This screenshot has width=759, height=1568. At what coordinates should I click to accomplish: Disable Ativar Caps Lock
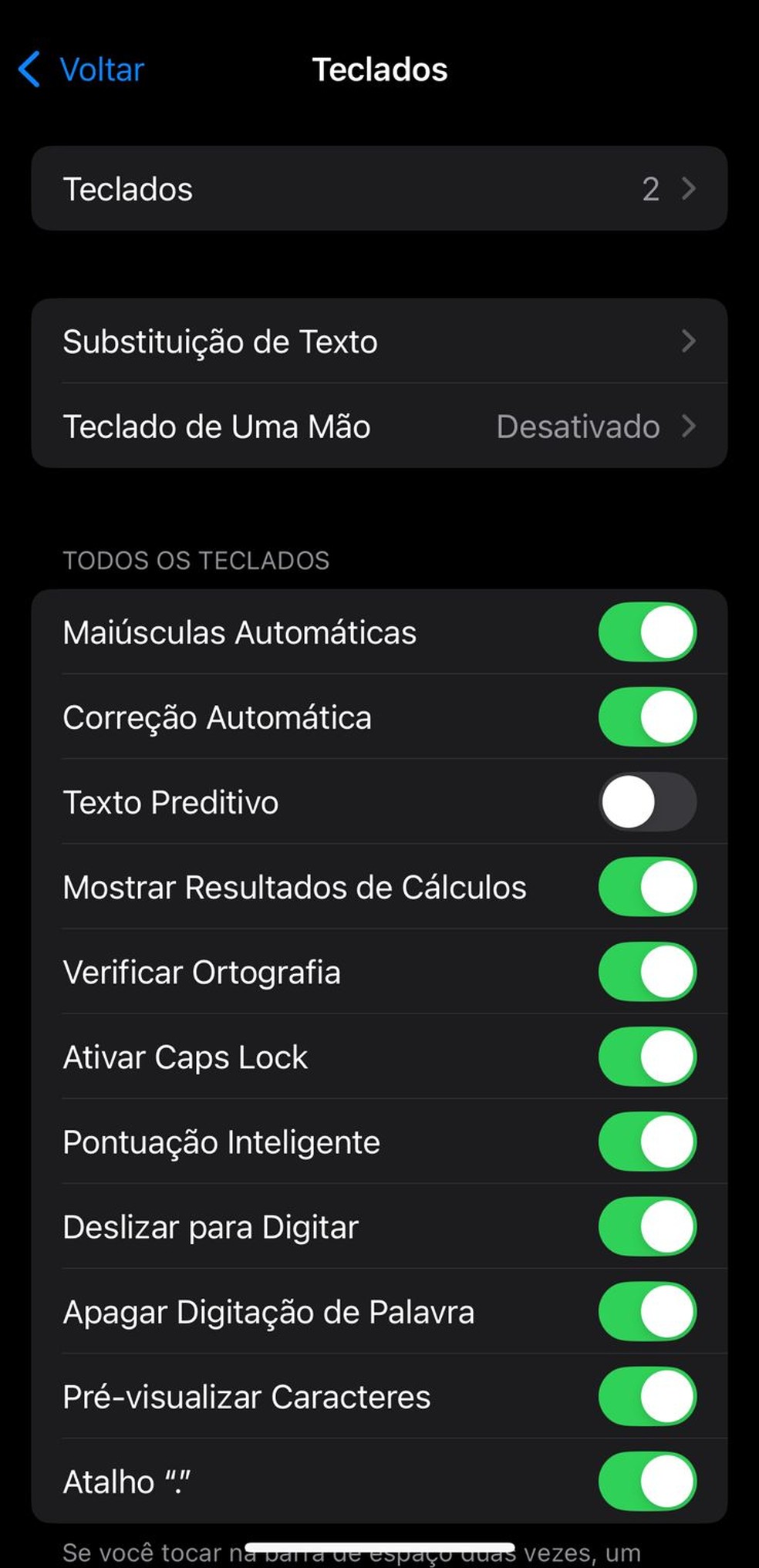click(x=648, y=1057)
